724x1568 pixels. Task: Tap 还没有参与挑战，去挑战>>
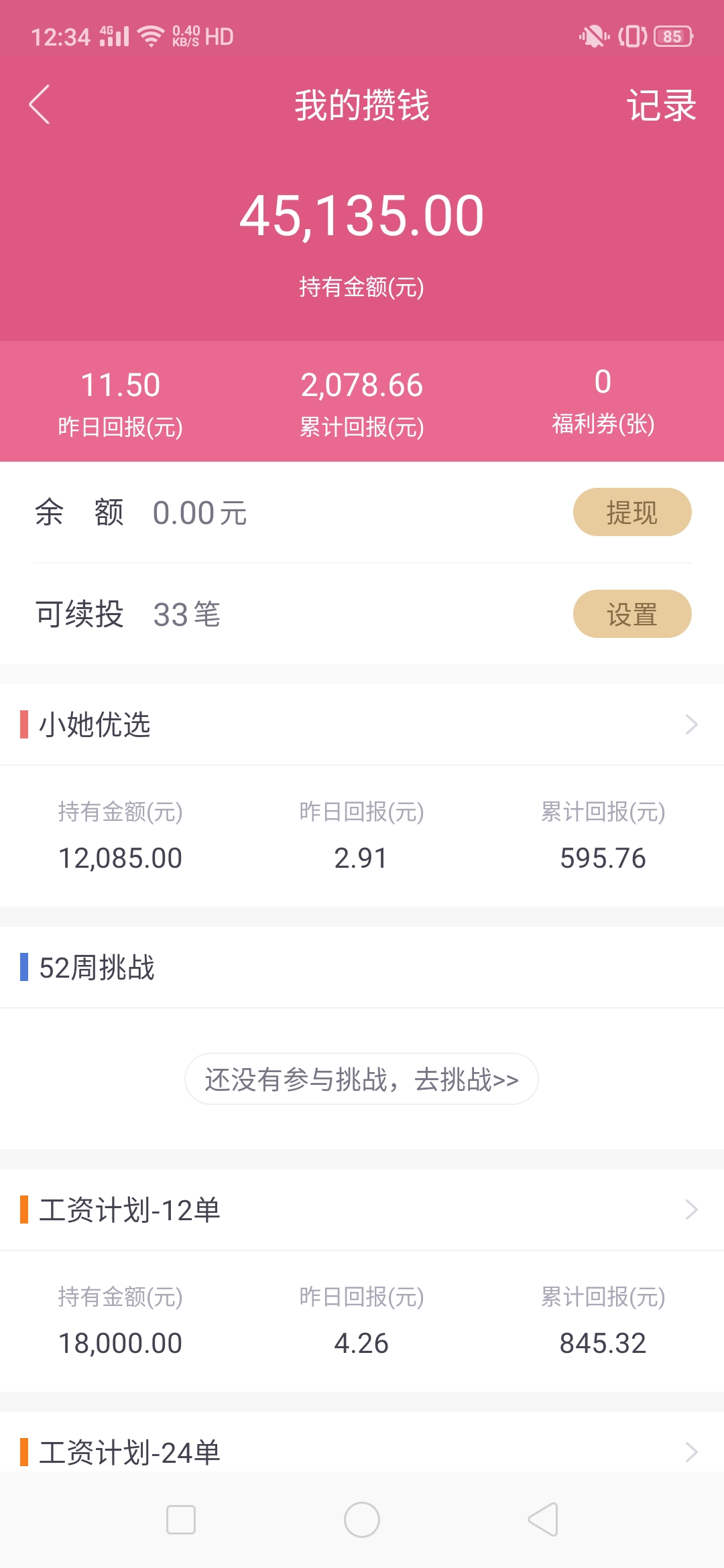pyautogui.click(x=361, y=1079)
